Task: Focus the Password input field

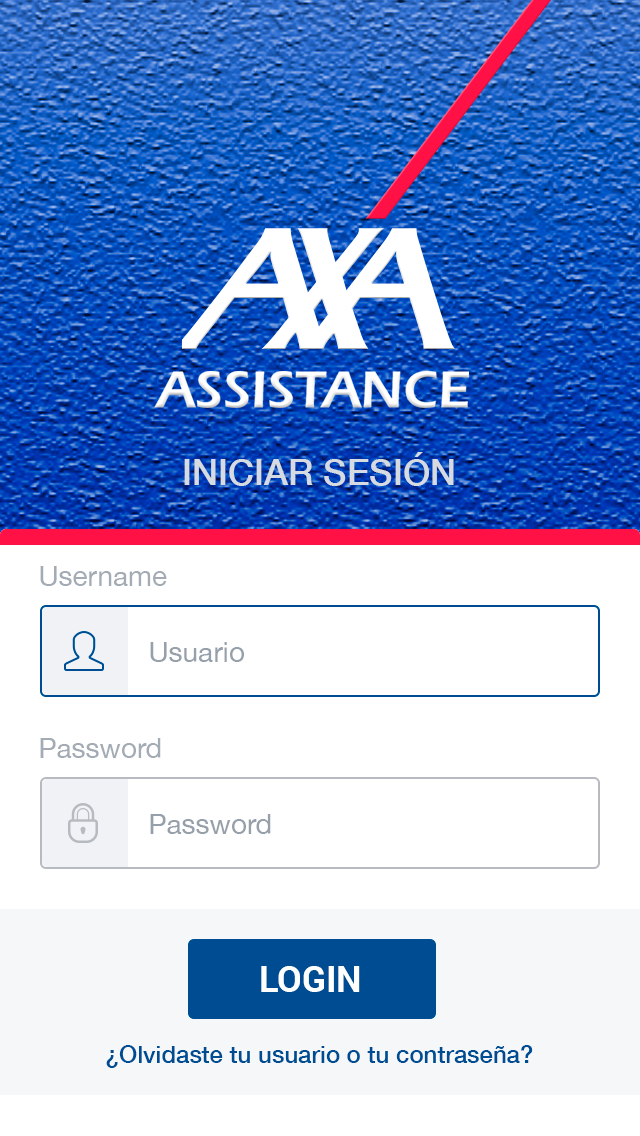Action: click(320, 823)
